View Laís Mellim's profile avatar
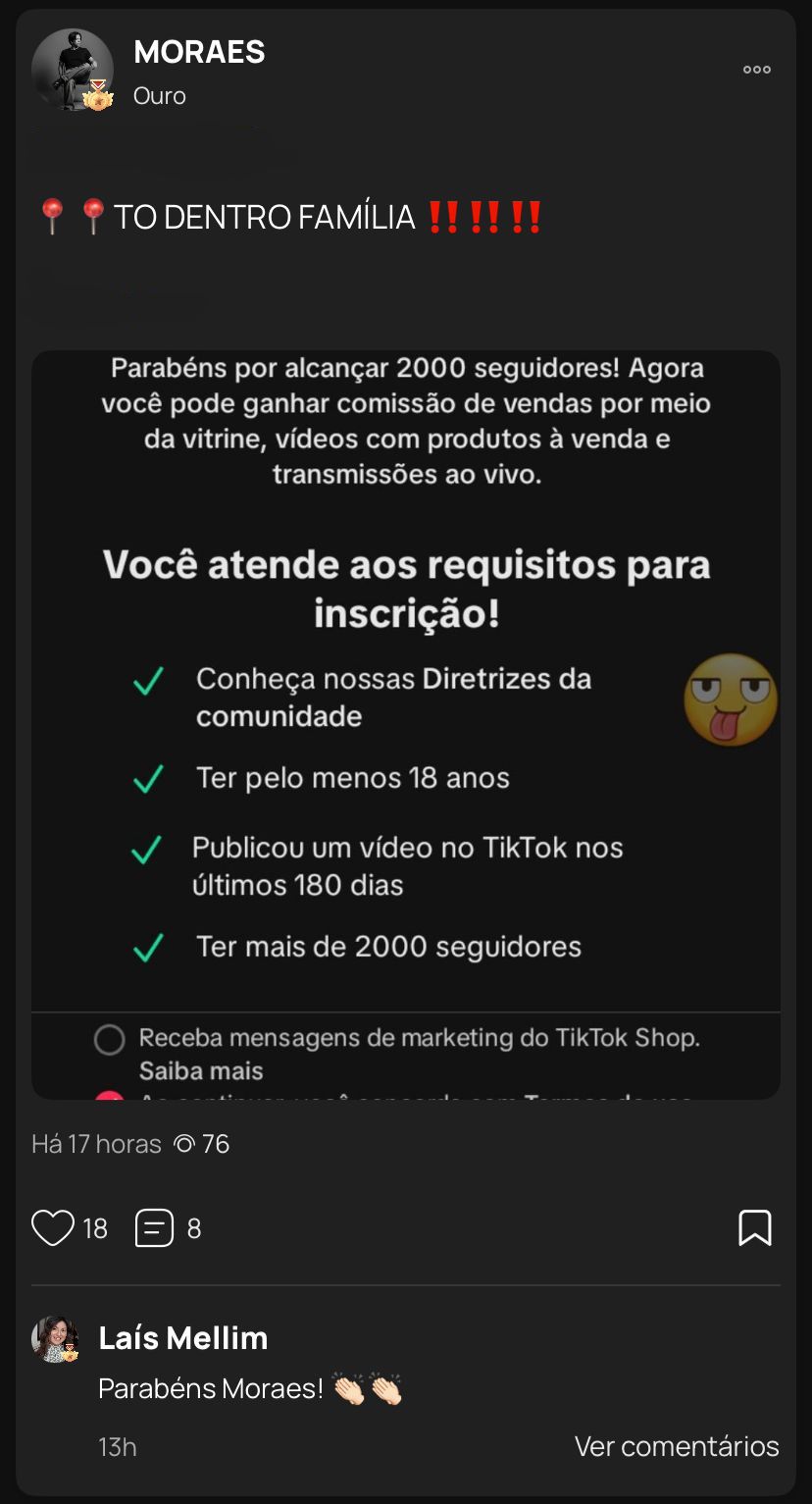This screenshot has height=1504, width=812. [x=55, y=1339]
